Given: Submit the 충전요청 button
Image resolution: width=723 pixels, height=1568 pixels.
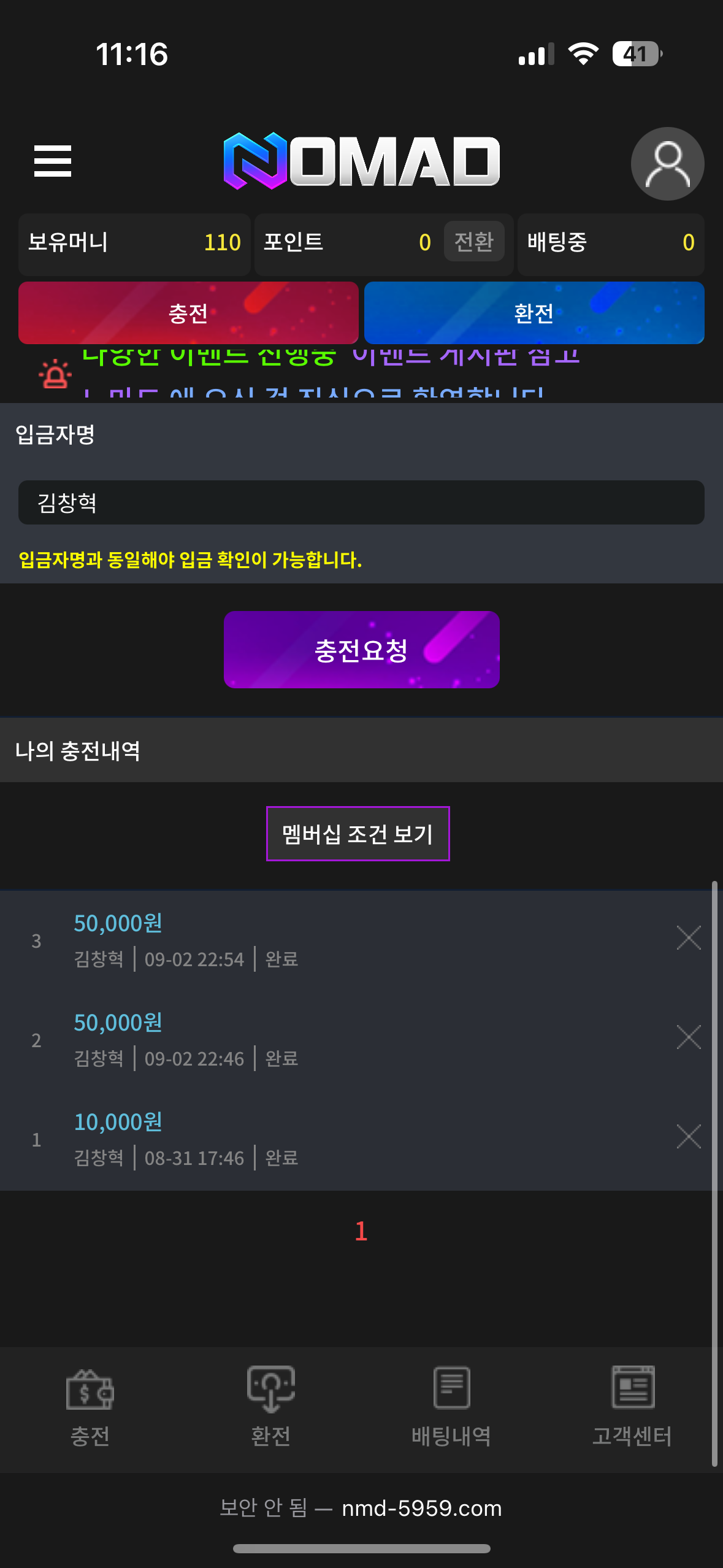Looking at the screenshot, I should pyautogui.click(x=361, y=650).
